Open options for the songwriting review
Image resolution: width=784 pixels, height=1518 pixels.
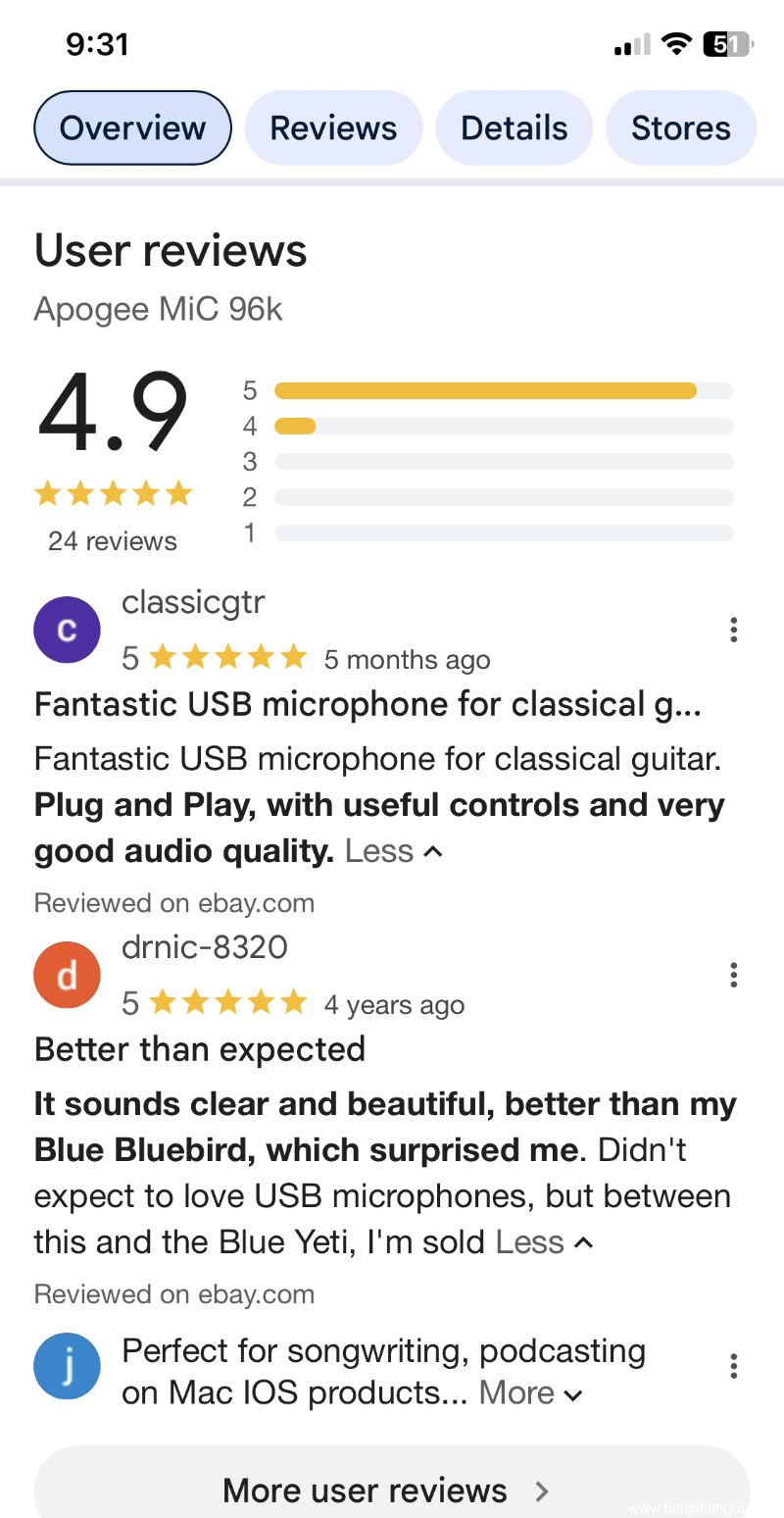point(733,1366)
